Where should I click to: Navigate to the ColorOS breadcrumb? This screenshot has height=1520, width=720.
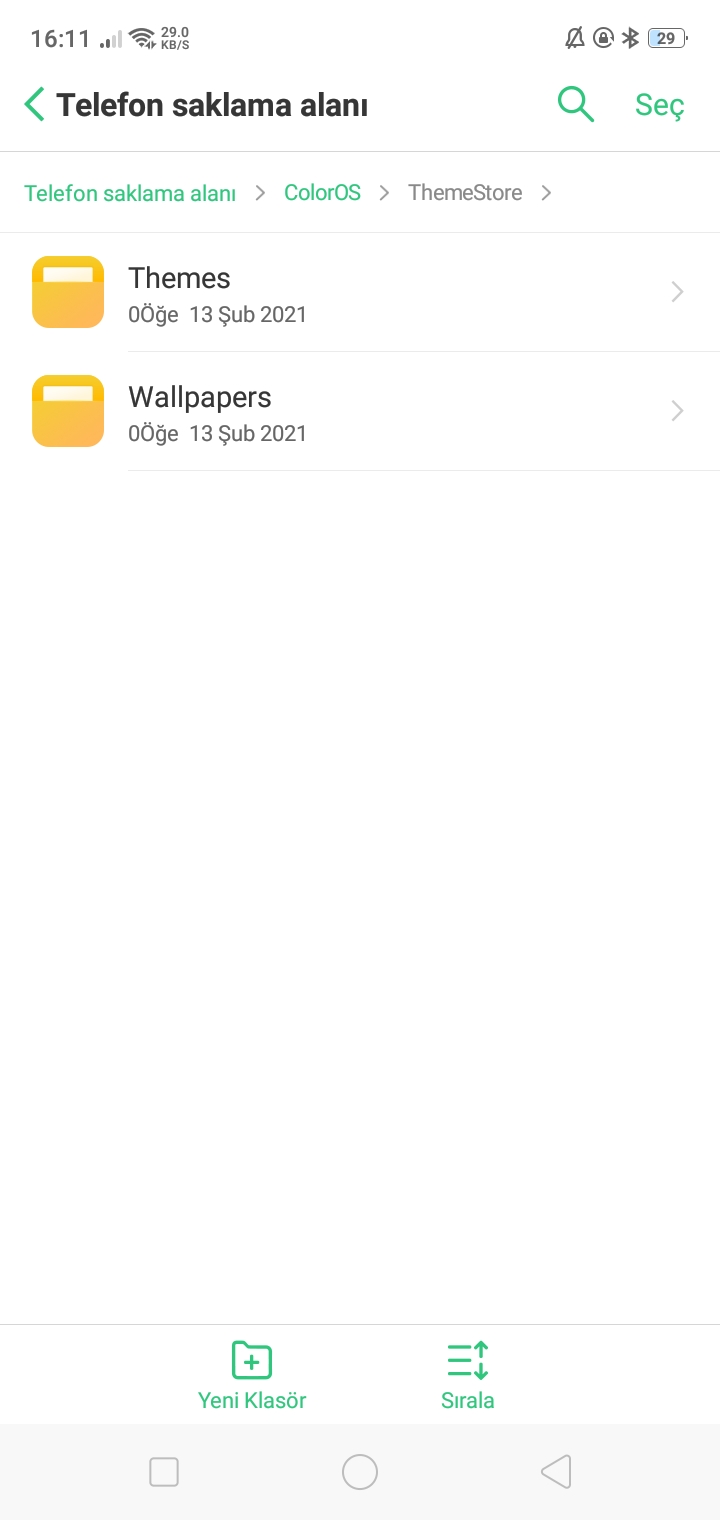pyautogui.click(x=322, y=193)
